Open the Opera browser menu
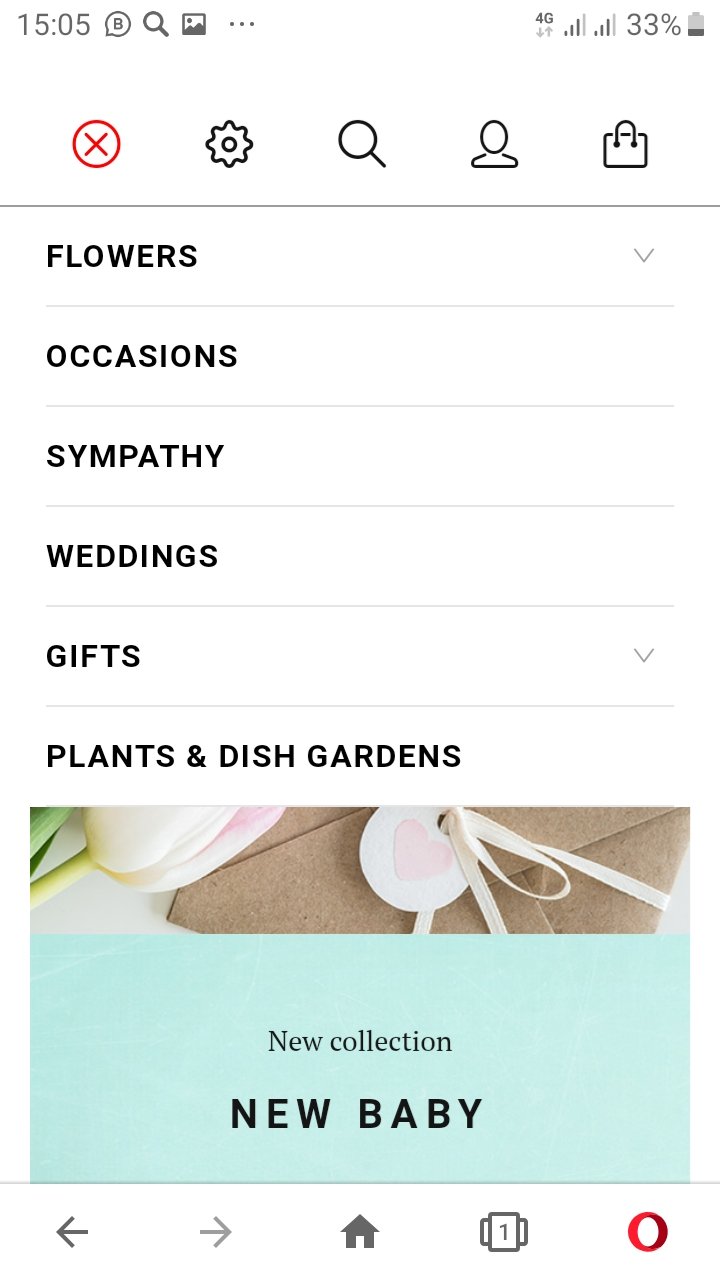The image size is (720, 1280). [647, 1233]
